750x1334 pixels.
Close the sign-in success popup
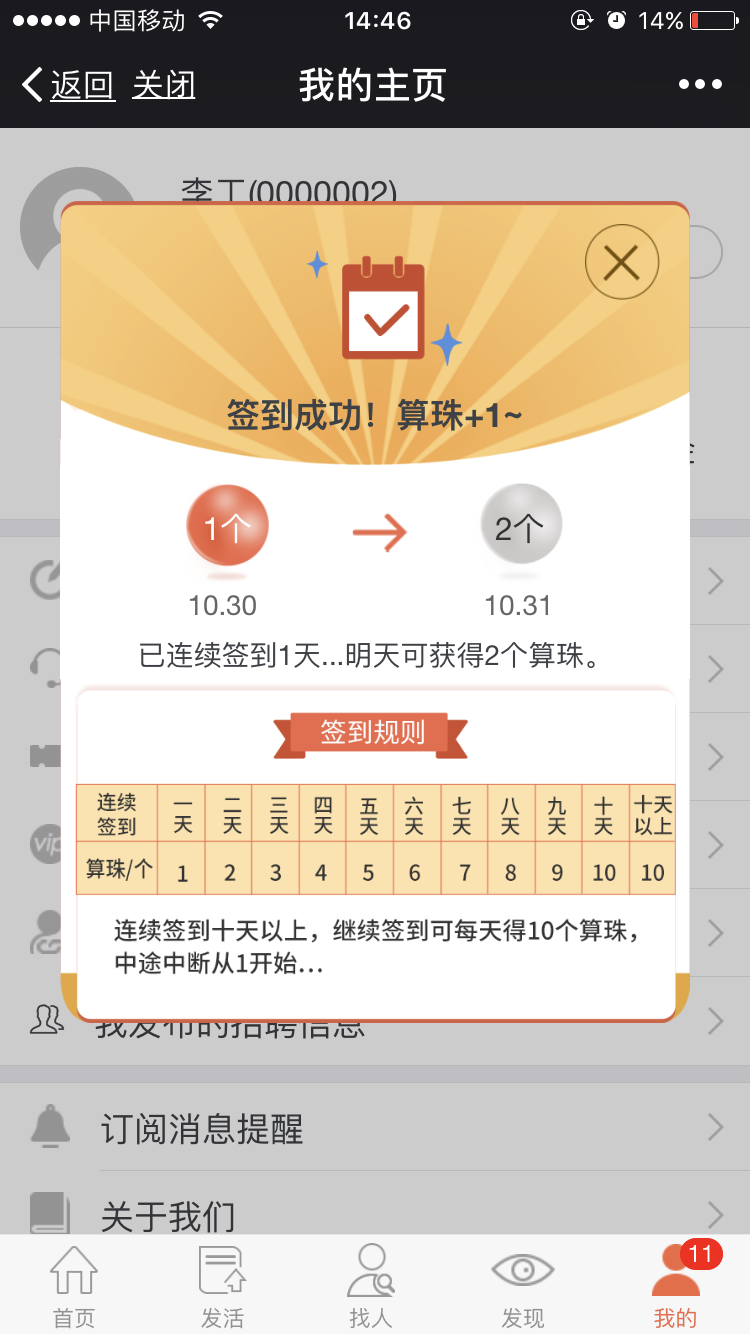click(621, 263)
